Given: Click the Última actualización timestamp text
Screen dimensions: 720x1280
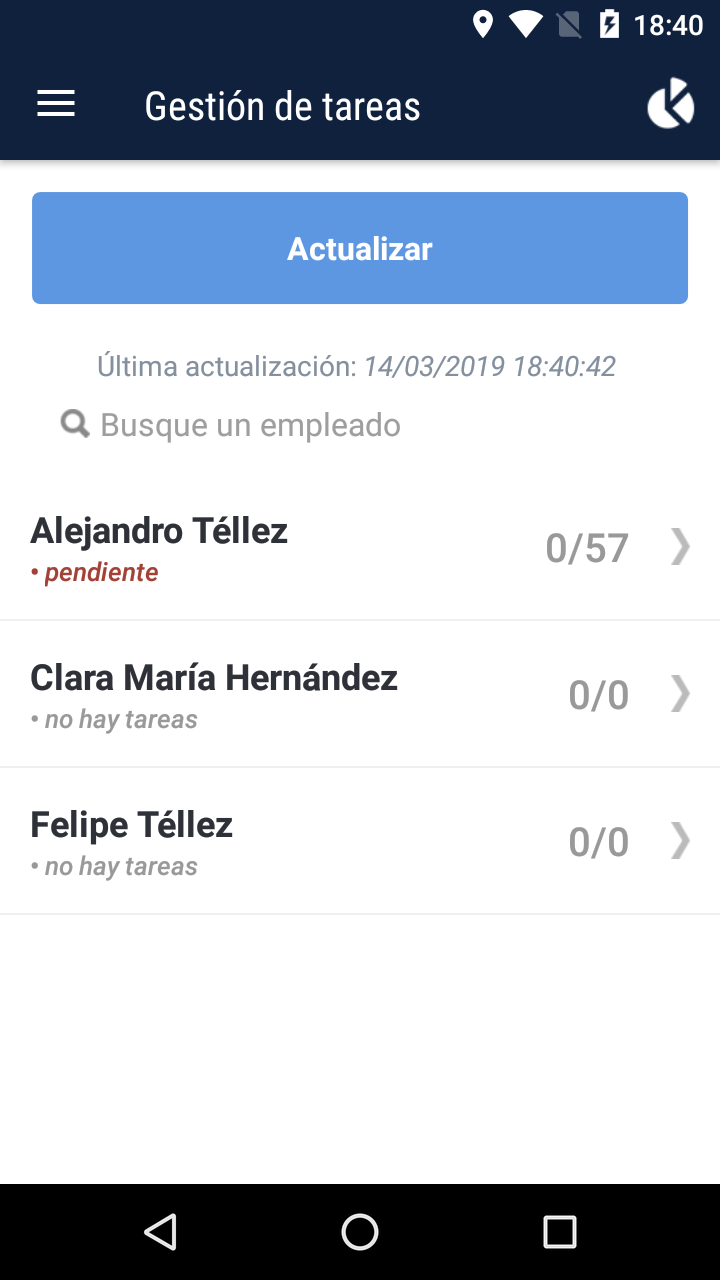Looking at the screenshot, I should [x=358, y=366].
